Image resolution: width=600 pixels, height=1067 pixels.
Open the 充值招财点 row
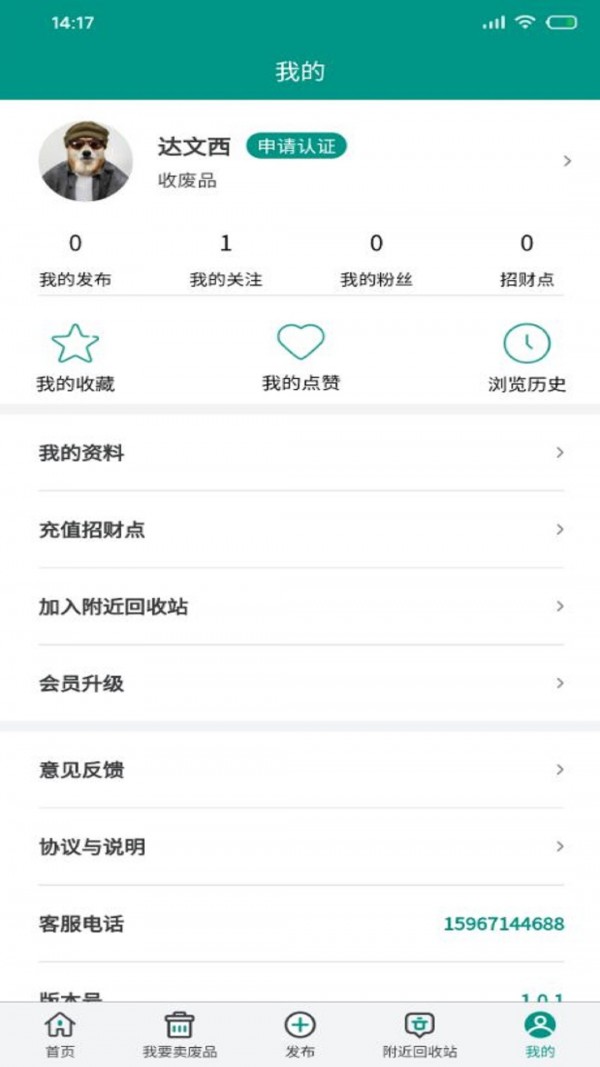coord(300,530)
